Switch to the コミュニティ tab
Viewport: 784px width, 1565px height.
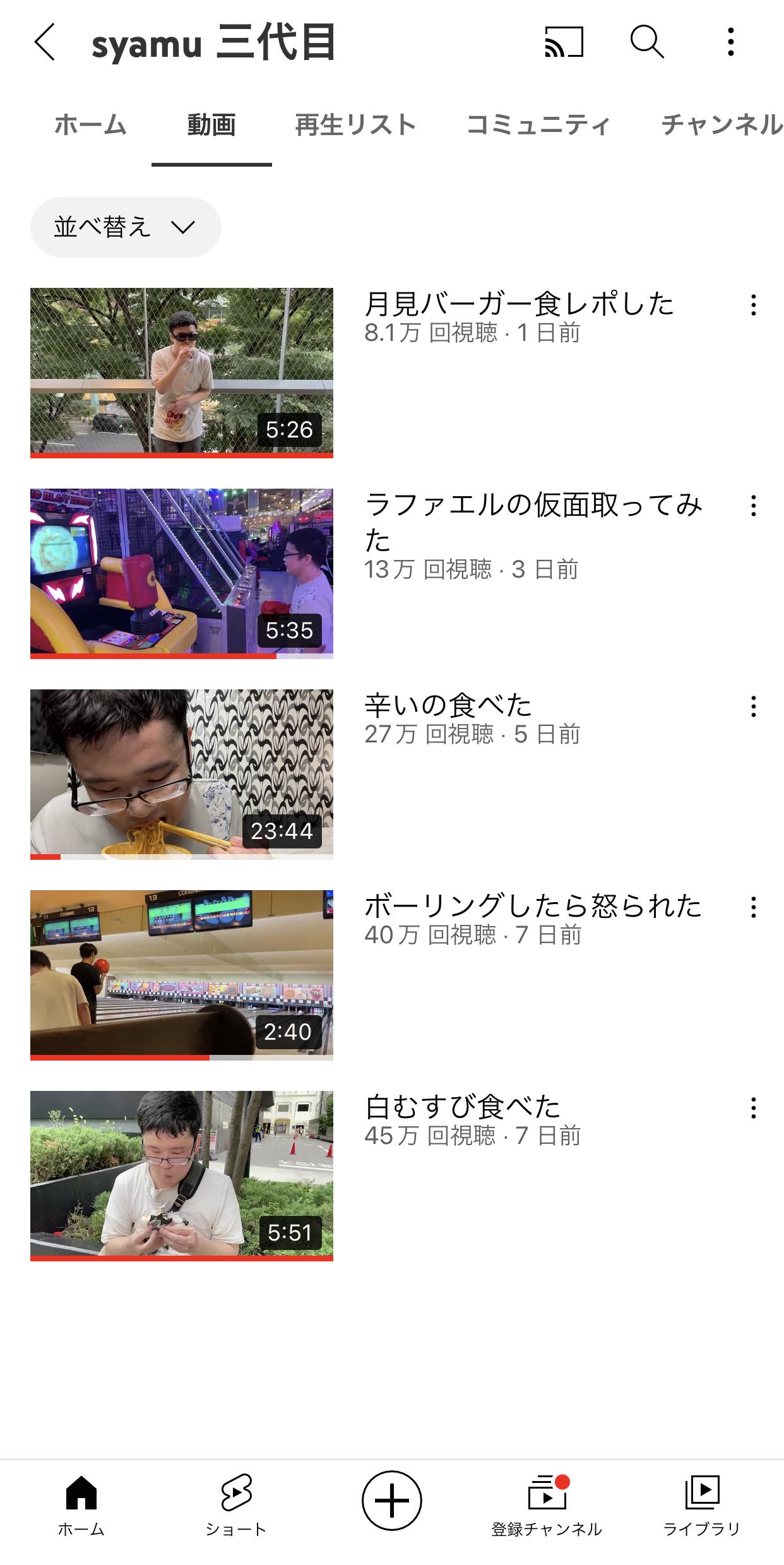(538, 125)
